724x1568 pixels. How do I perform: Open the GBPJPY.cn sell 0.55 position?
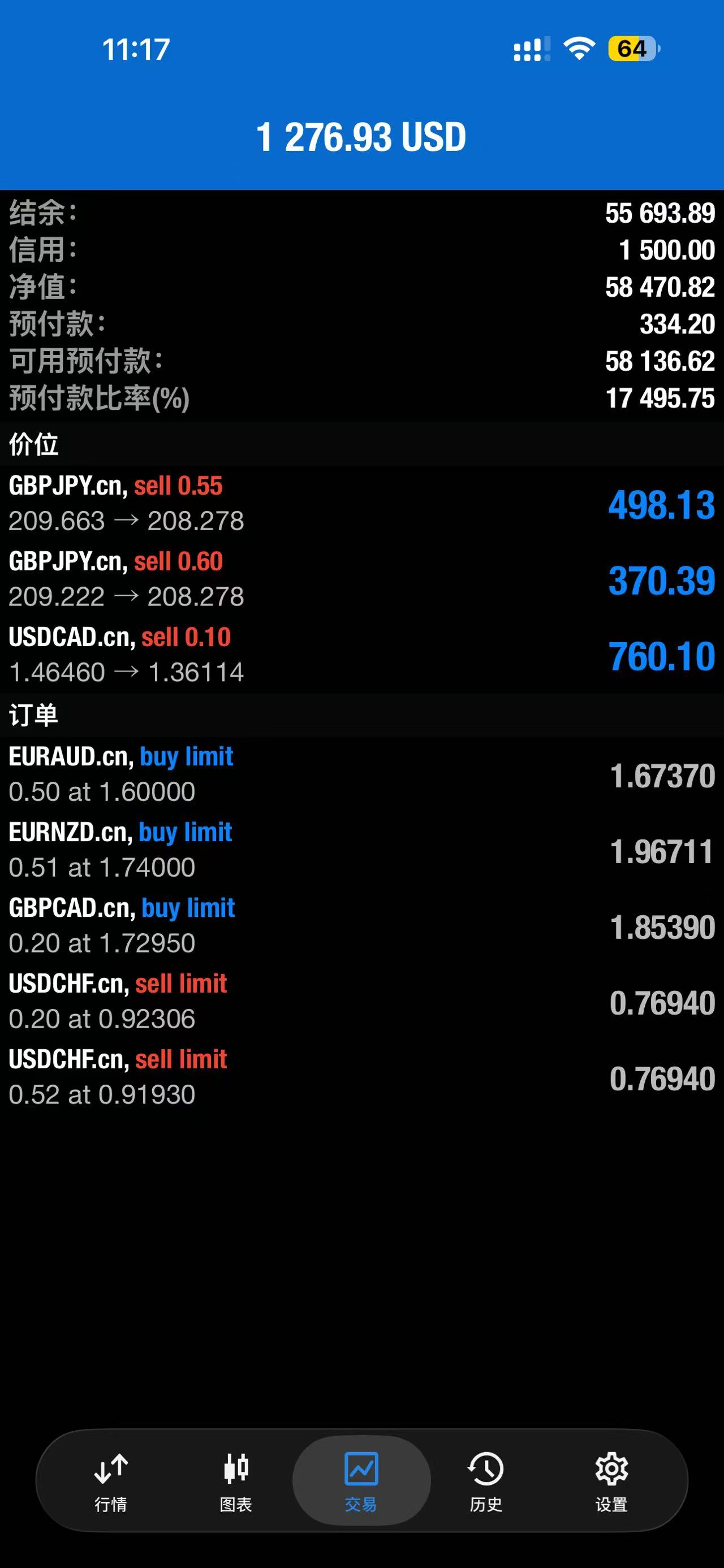(x=361, y=504)
